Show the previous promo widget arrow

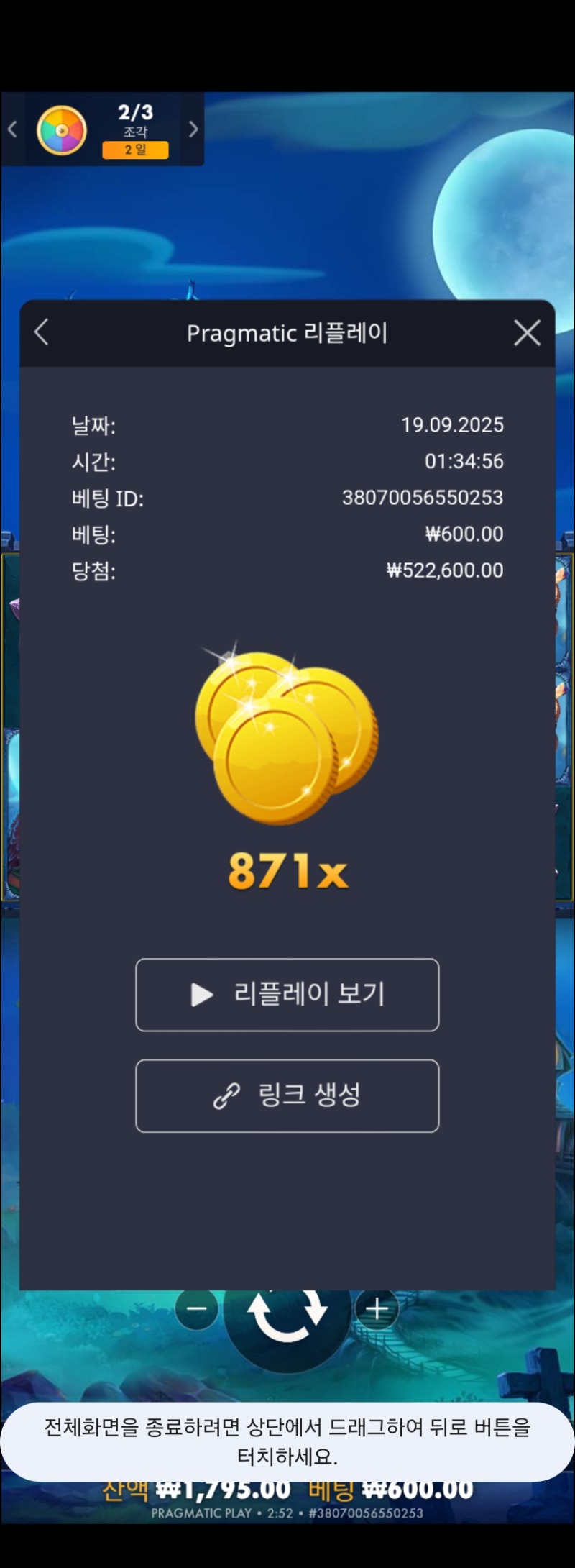click(x=12, y=129)
